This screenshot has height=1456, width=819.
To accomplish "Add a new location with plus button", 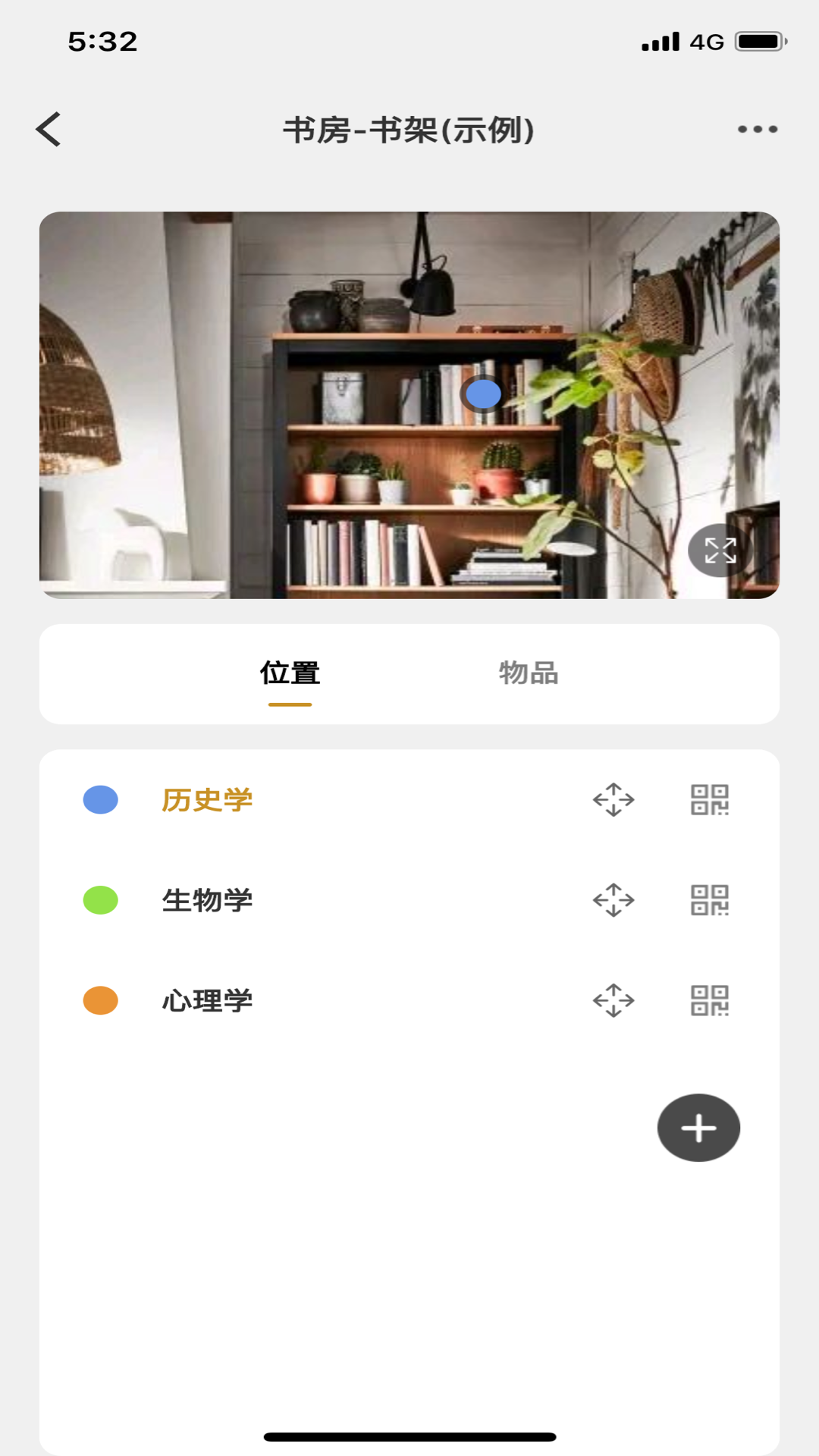I will click(x=698, y=1128).
